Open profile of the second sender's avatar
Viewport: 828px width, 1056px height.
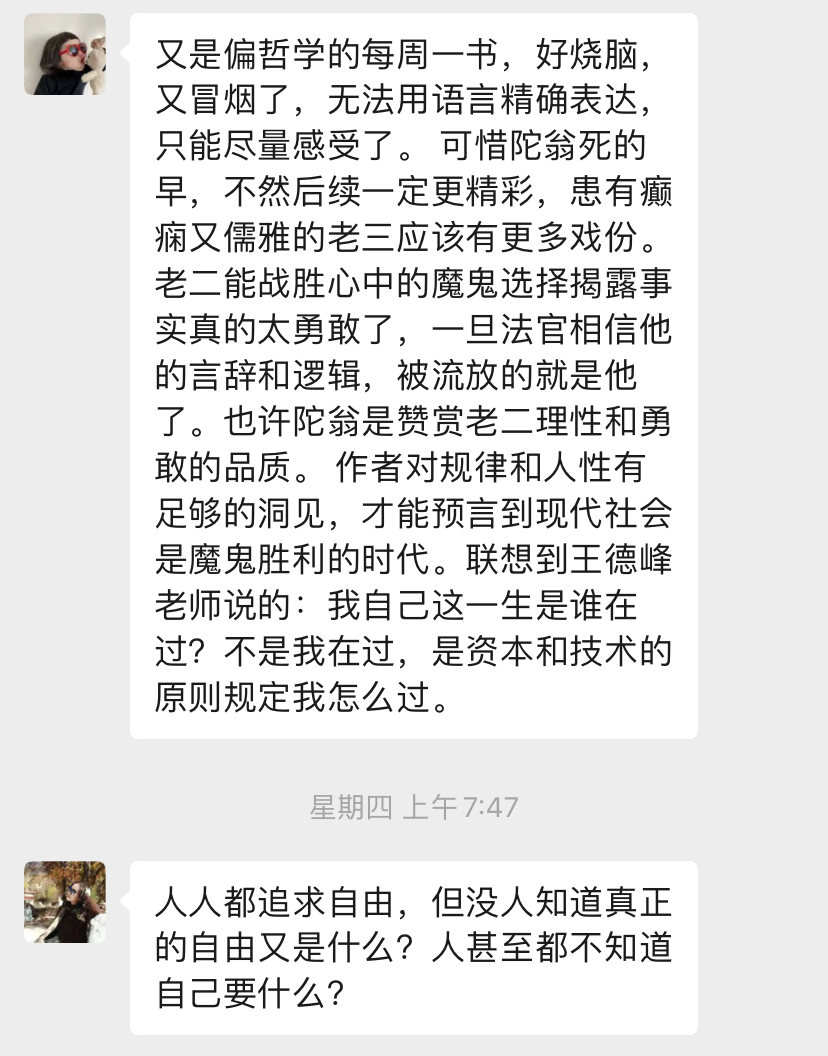click(x=65, y=901)
